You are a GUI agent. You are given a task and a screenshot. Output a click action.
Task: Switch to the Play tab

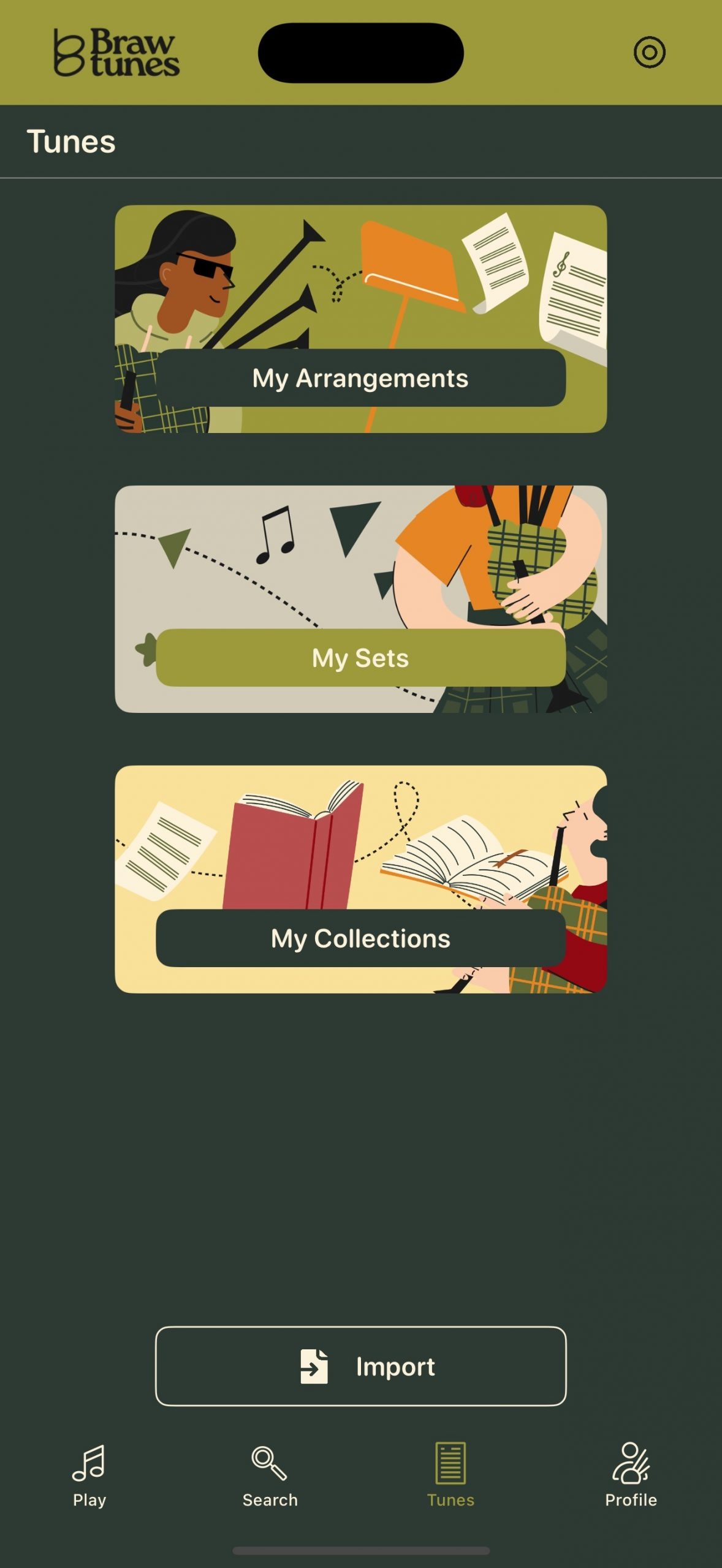coord(89,1475)
